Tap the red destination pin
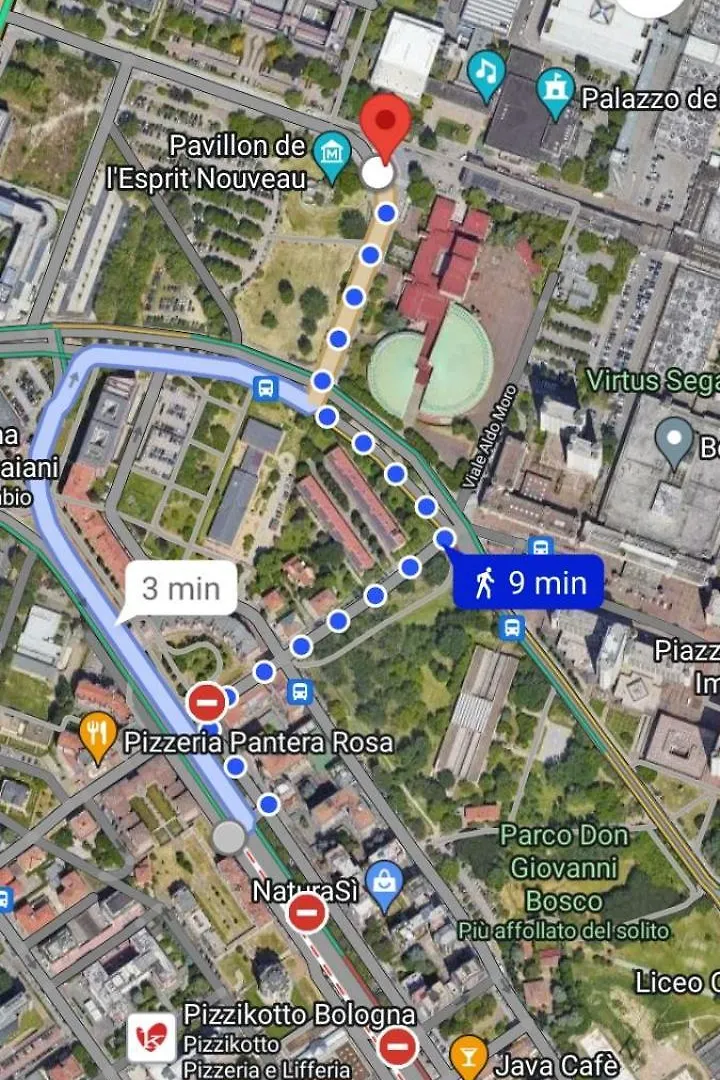This screenshot has width=720, height=1080. click(385, 124)
